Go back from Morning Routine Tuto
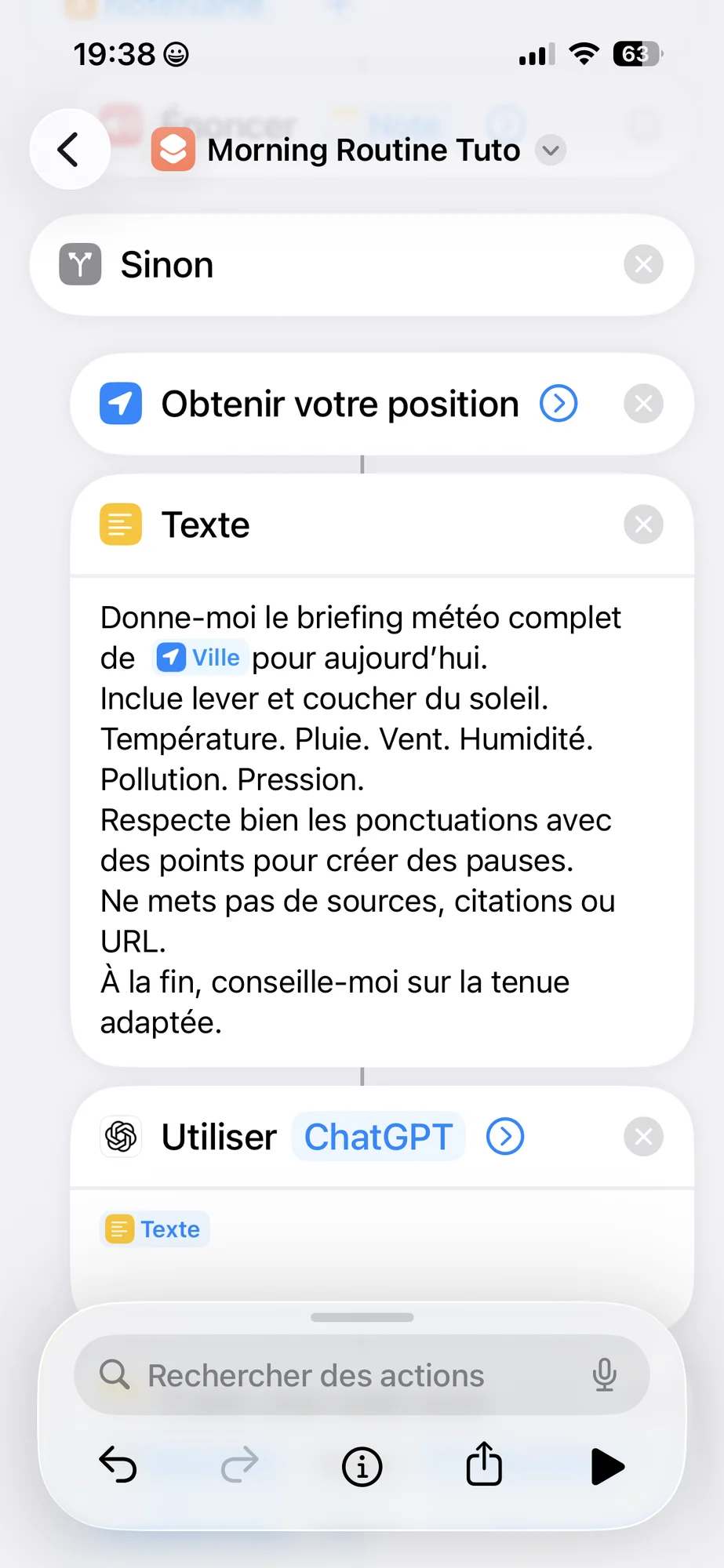The image size is (724, 1568). coord(69,149)
